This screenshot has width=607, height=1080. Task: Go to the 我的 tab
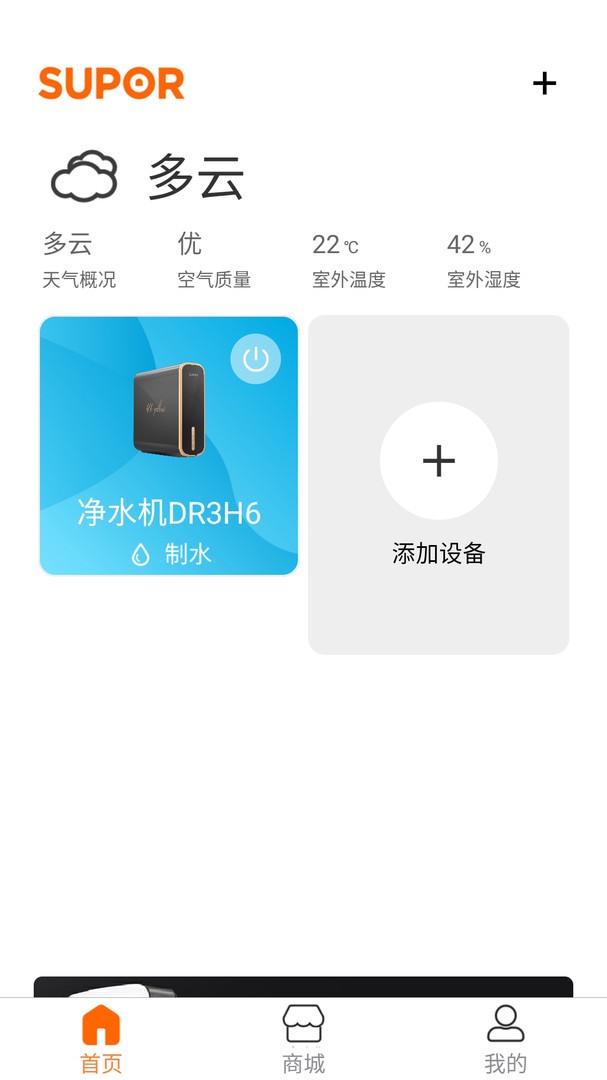click(x=505, y=1040)
